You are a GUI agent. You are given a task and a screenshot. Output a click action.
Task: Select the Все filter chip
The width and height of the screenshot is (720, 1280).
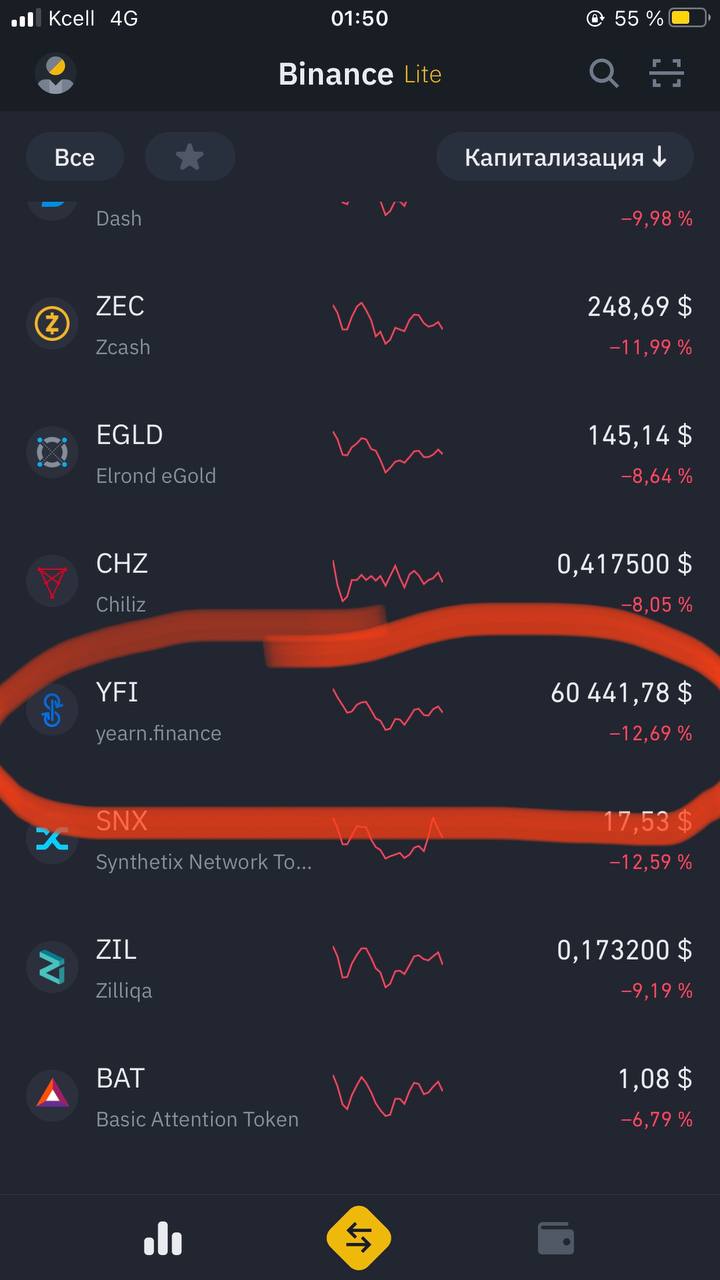(x=75, y=157)
